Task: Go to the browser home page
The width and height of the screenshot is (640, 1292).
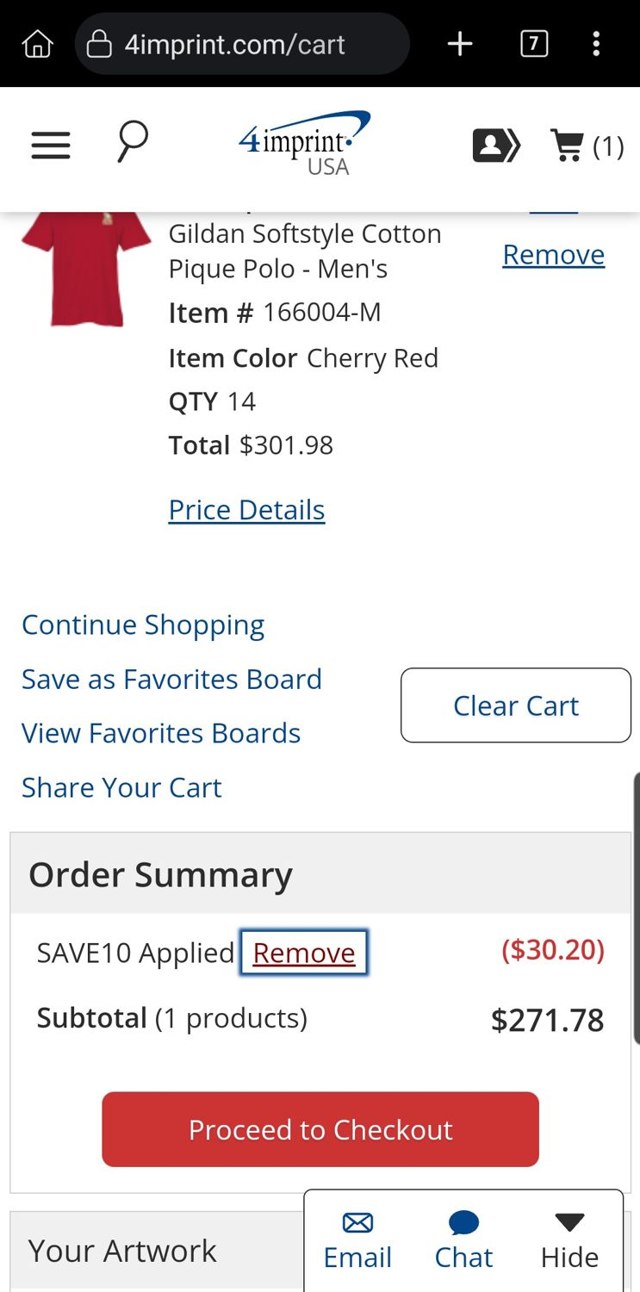Action: point(37,44)
